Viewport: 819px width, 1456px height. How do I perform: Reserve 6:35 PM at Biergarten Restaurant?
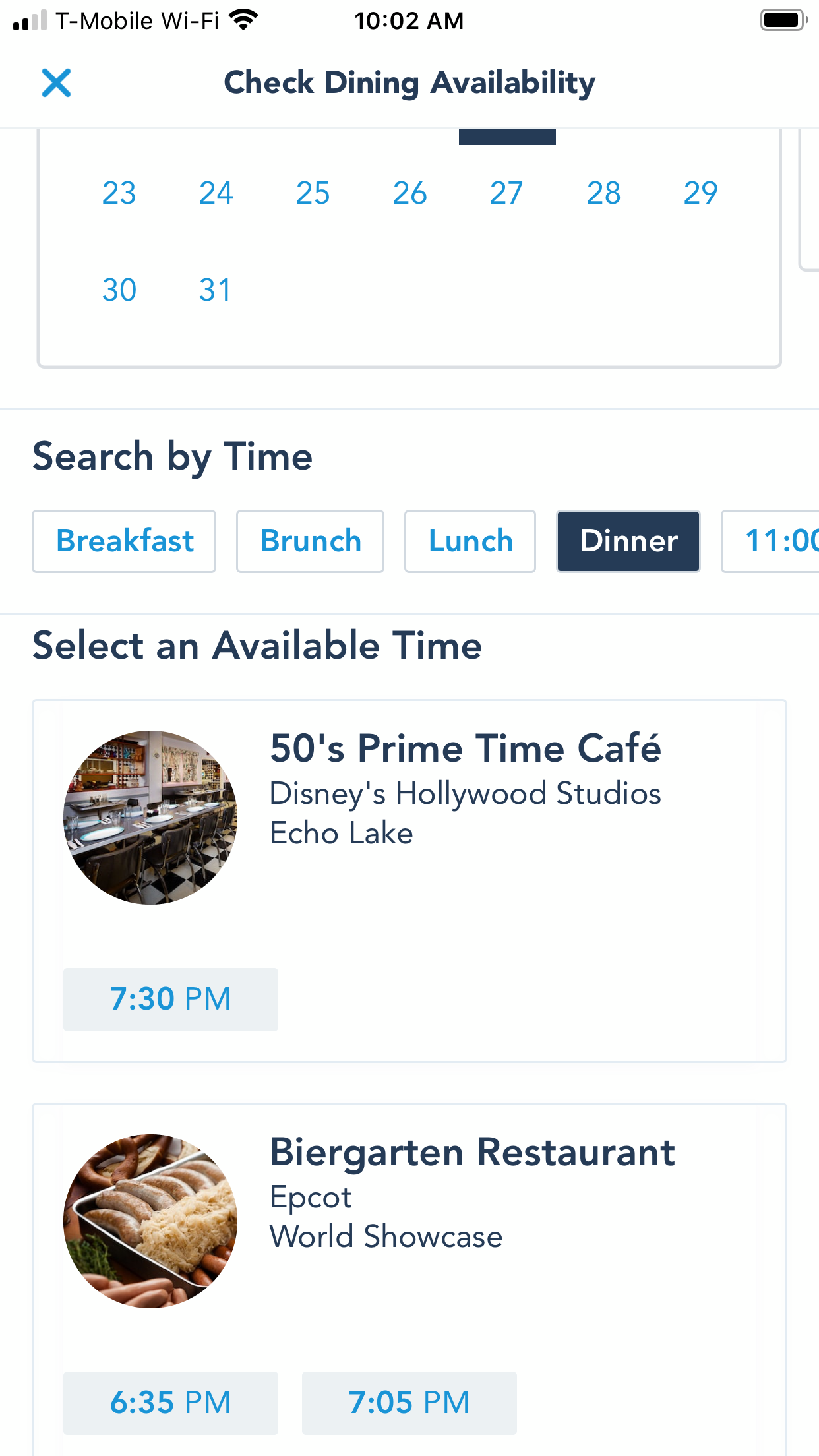pyautogui.click(x=170, y=1403)
